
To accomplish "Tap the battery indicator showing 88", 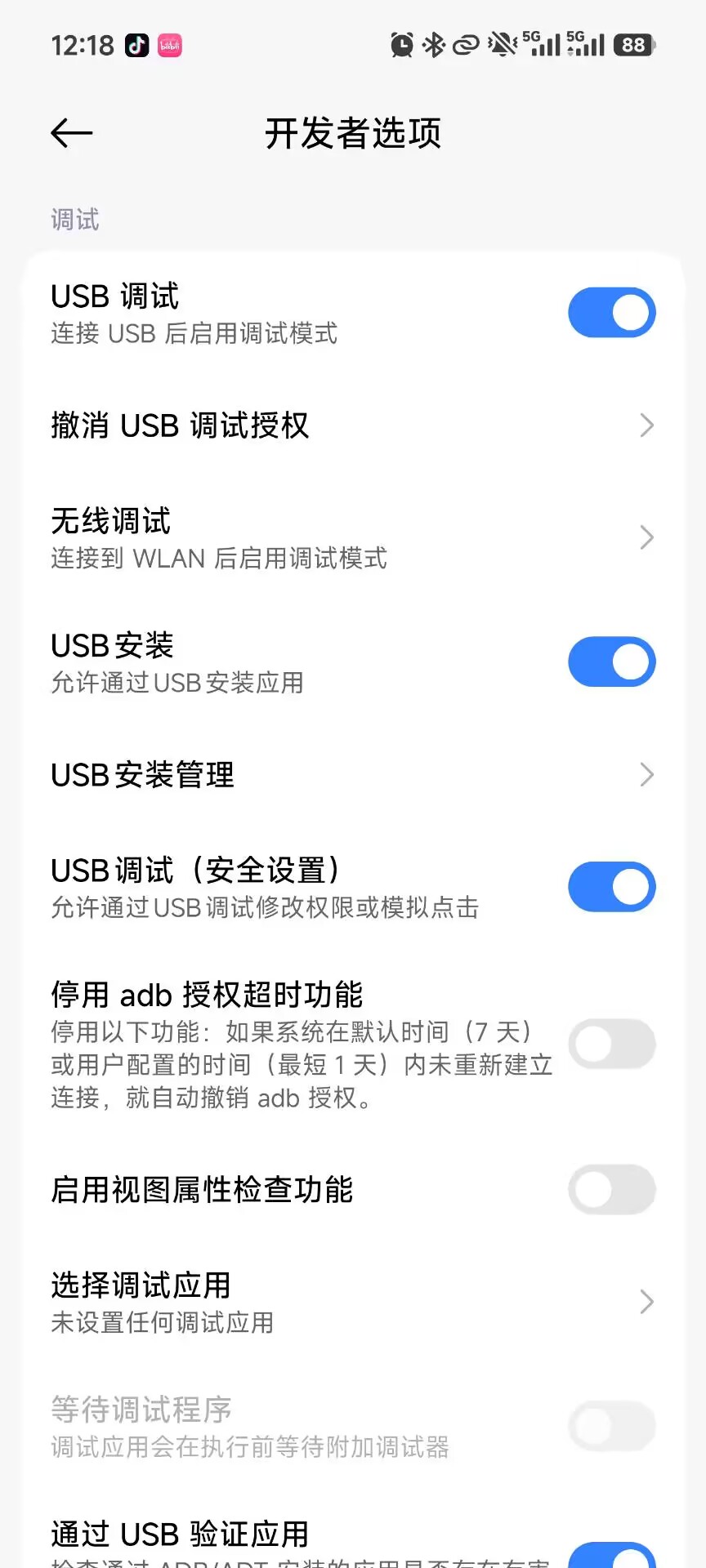I will coord(632,45).
